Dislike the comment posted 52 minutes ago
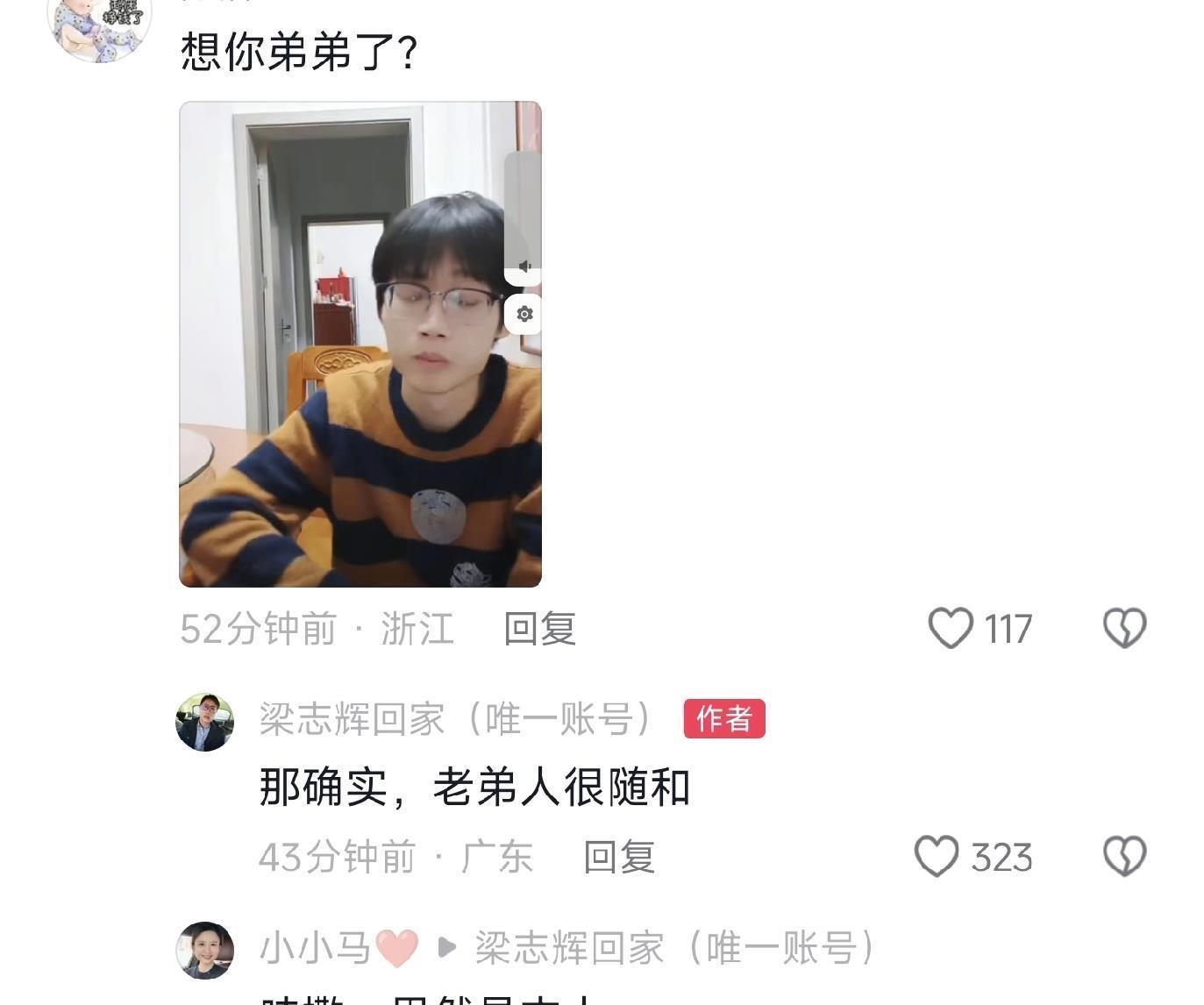 (x=1124, y=629)
